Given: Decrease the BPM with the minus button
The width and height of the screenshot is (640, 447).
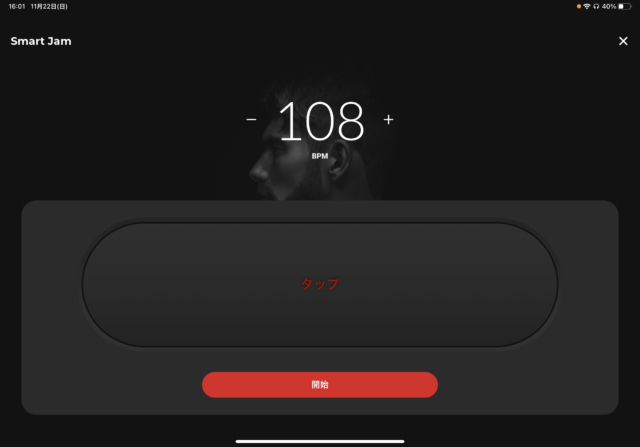Looking at the screenshot, I should click(251, 120).
